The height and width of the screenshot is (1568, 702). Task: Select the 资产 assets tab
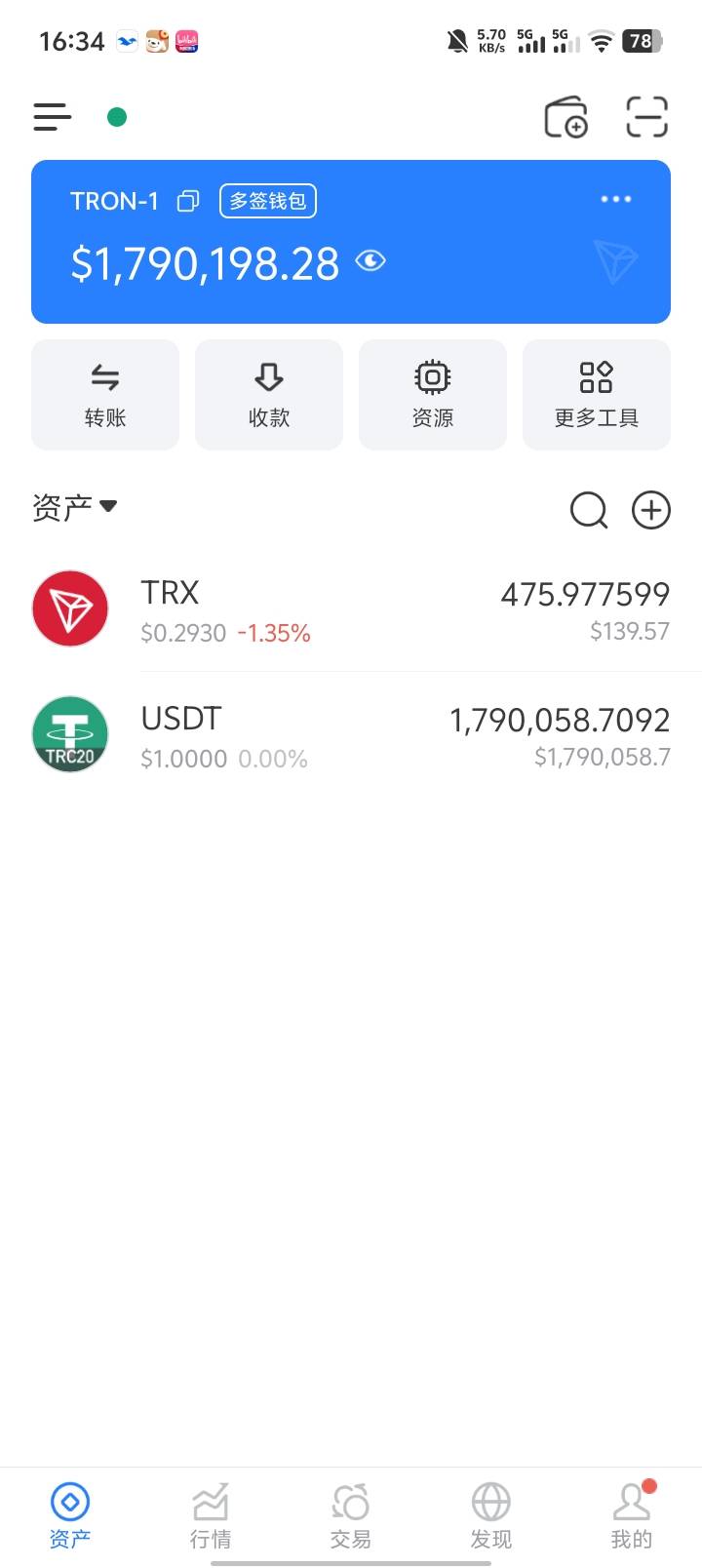70,1515
